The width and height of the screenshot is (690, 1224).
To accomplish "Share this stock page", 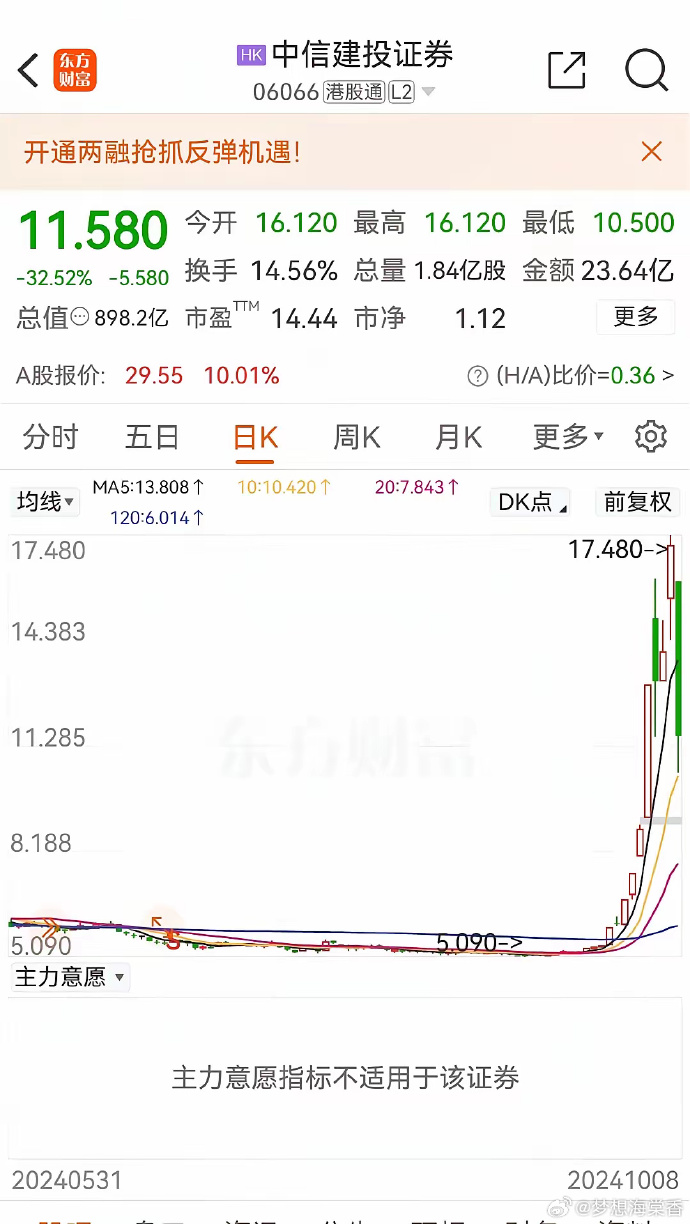I will pyautogui.click(x=566, y=70).
